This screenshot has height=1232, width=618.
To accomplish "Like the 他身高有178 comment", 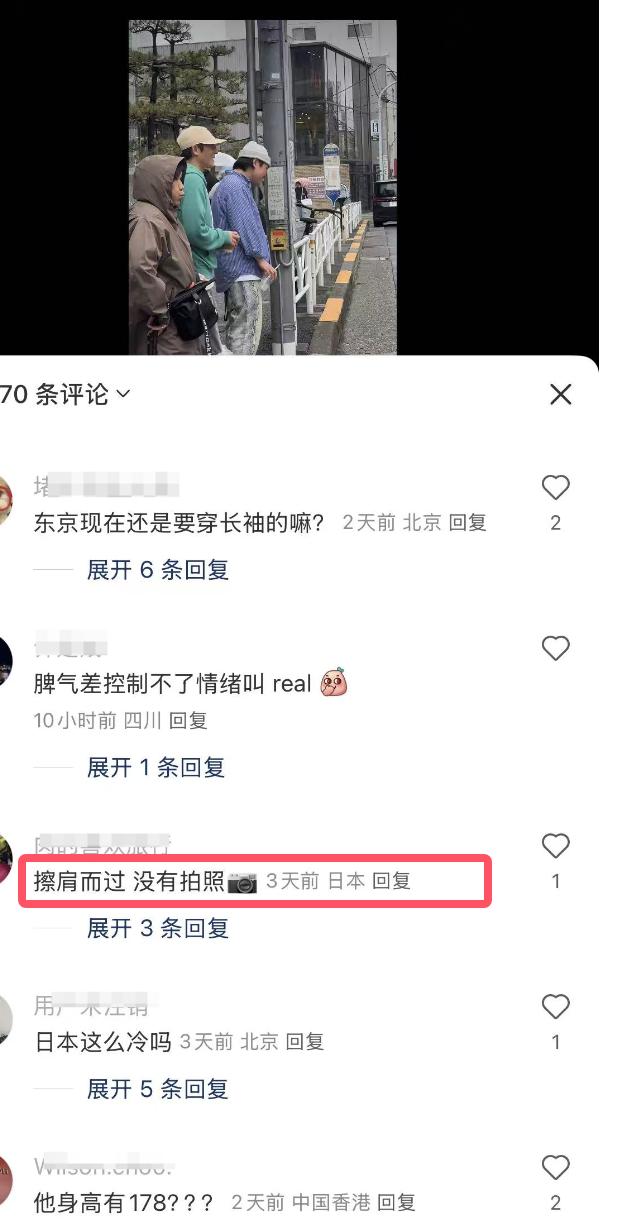I will tap(555, 1168).
